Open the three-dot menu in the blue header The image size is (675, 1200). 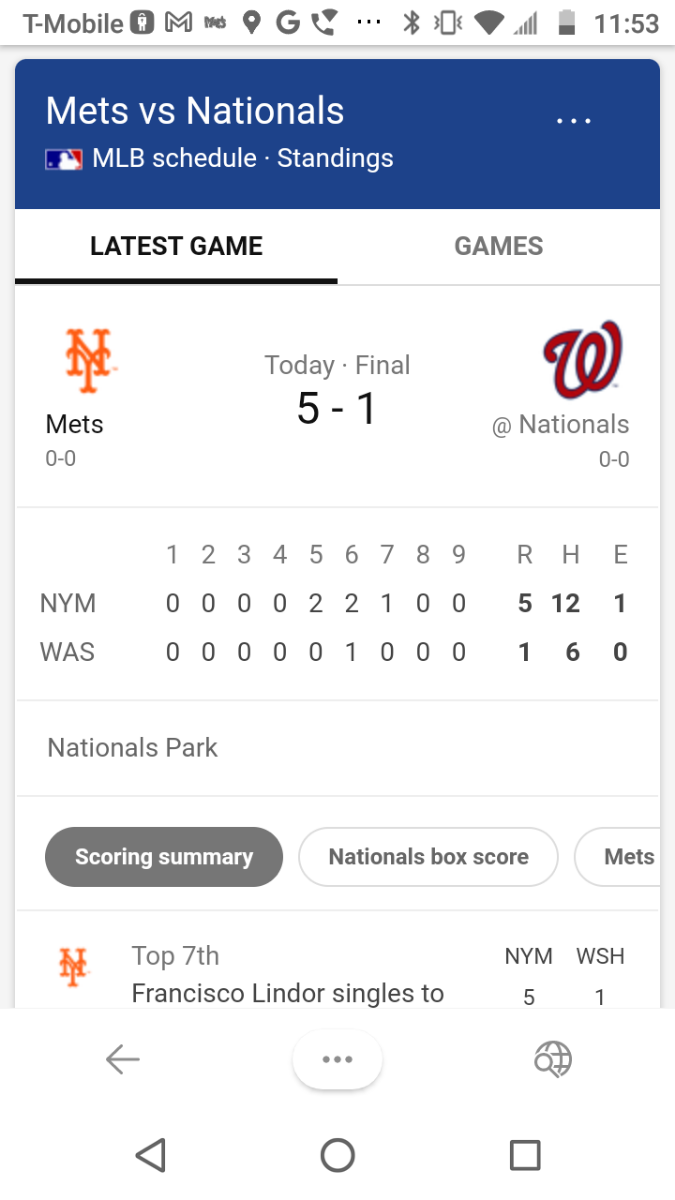574,121
